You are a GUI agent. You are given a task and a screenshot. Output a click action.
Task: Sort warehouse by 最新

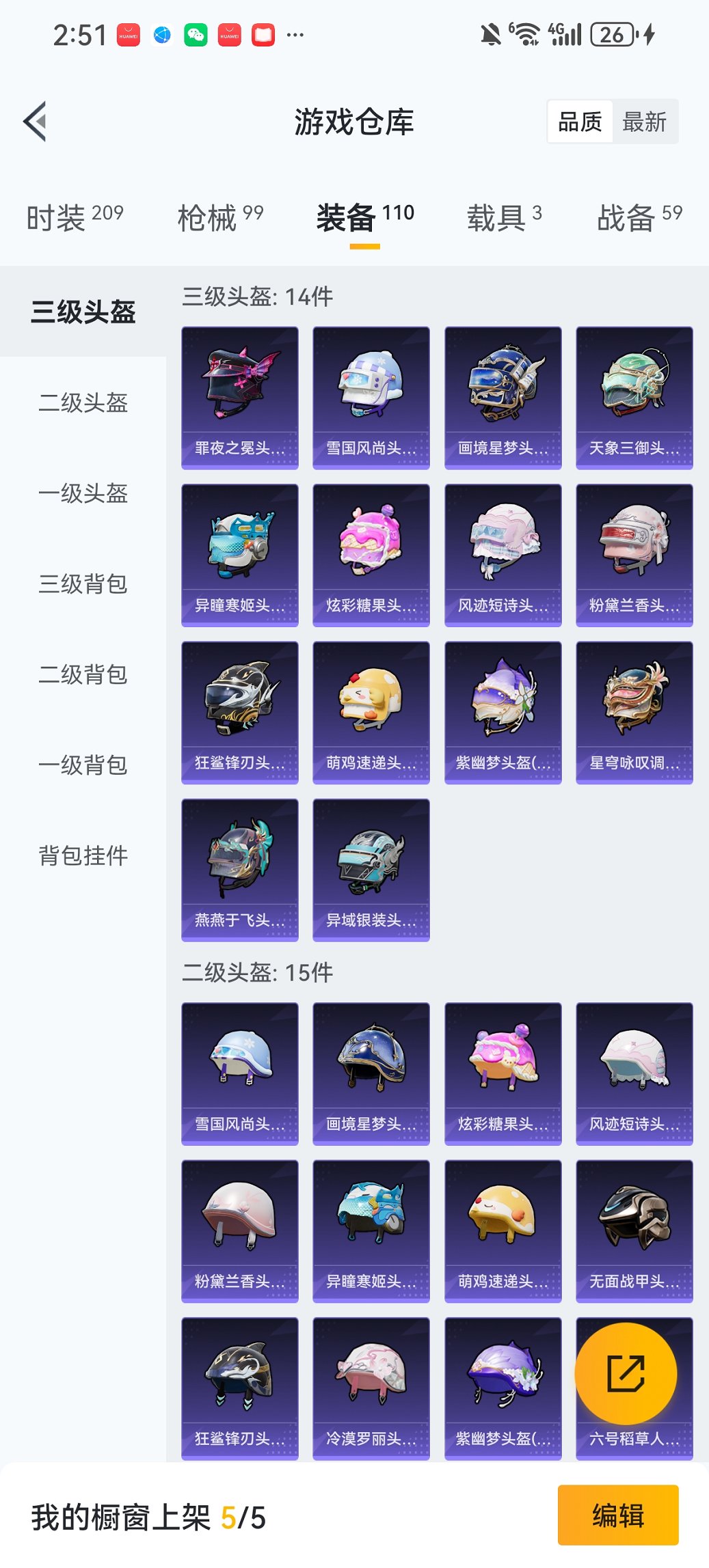pyautogui.click(x=644, y=122)
